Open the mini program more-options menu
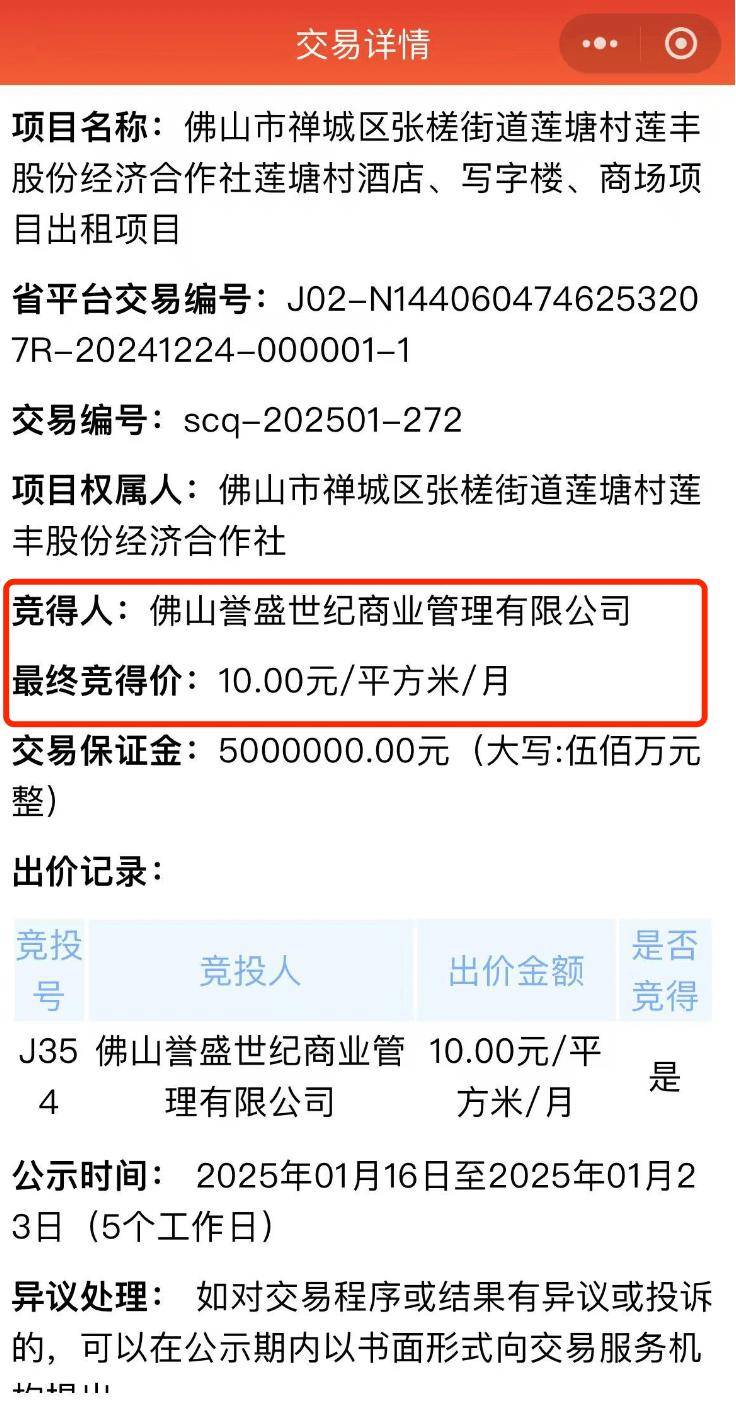Screen dimensions: 736x1412 point(600,44)
